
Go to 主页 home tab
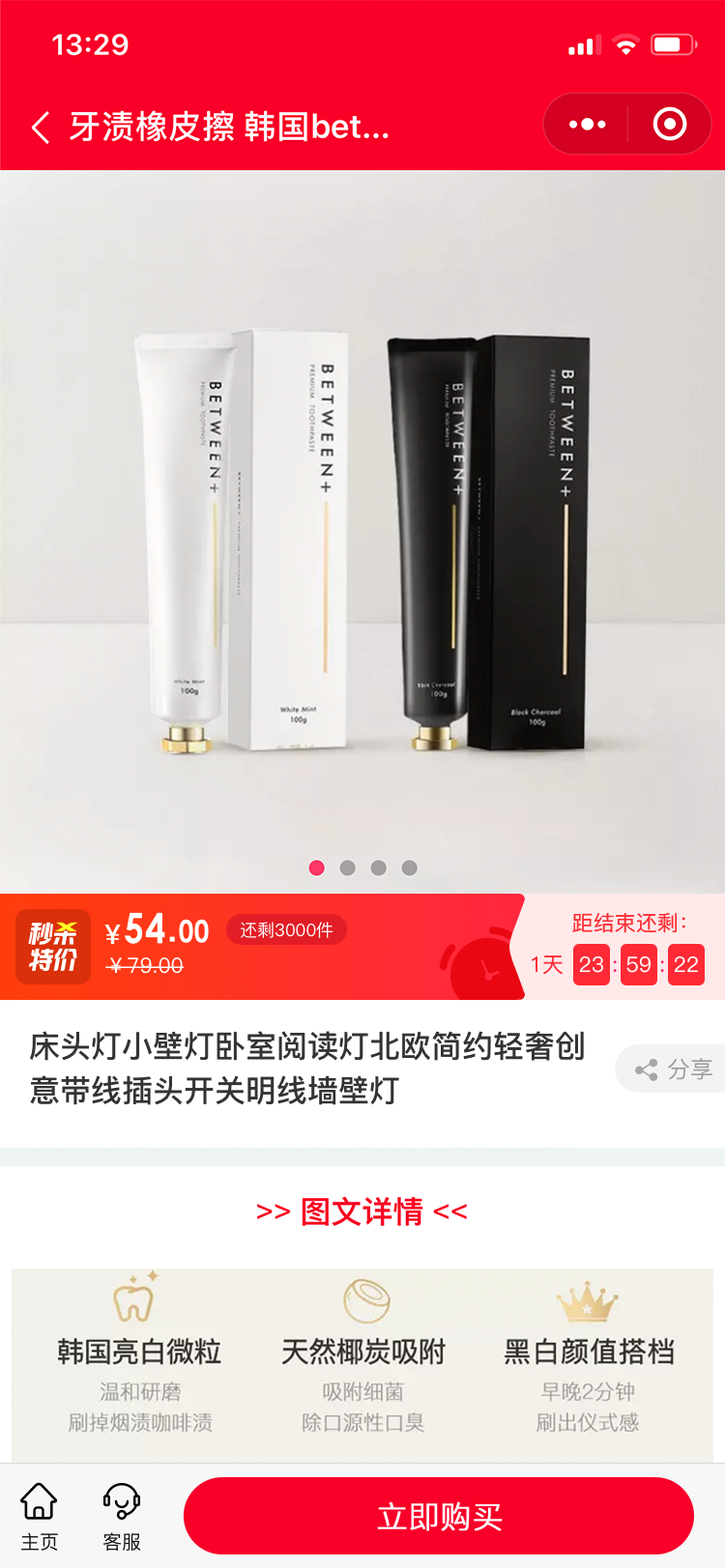pyautogui.click(x=40, y=1517)
